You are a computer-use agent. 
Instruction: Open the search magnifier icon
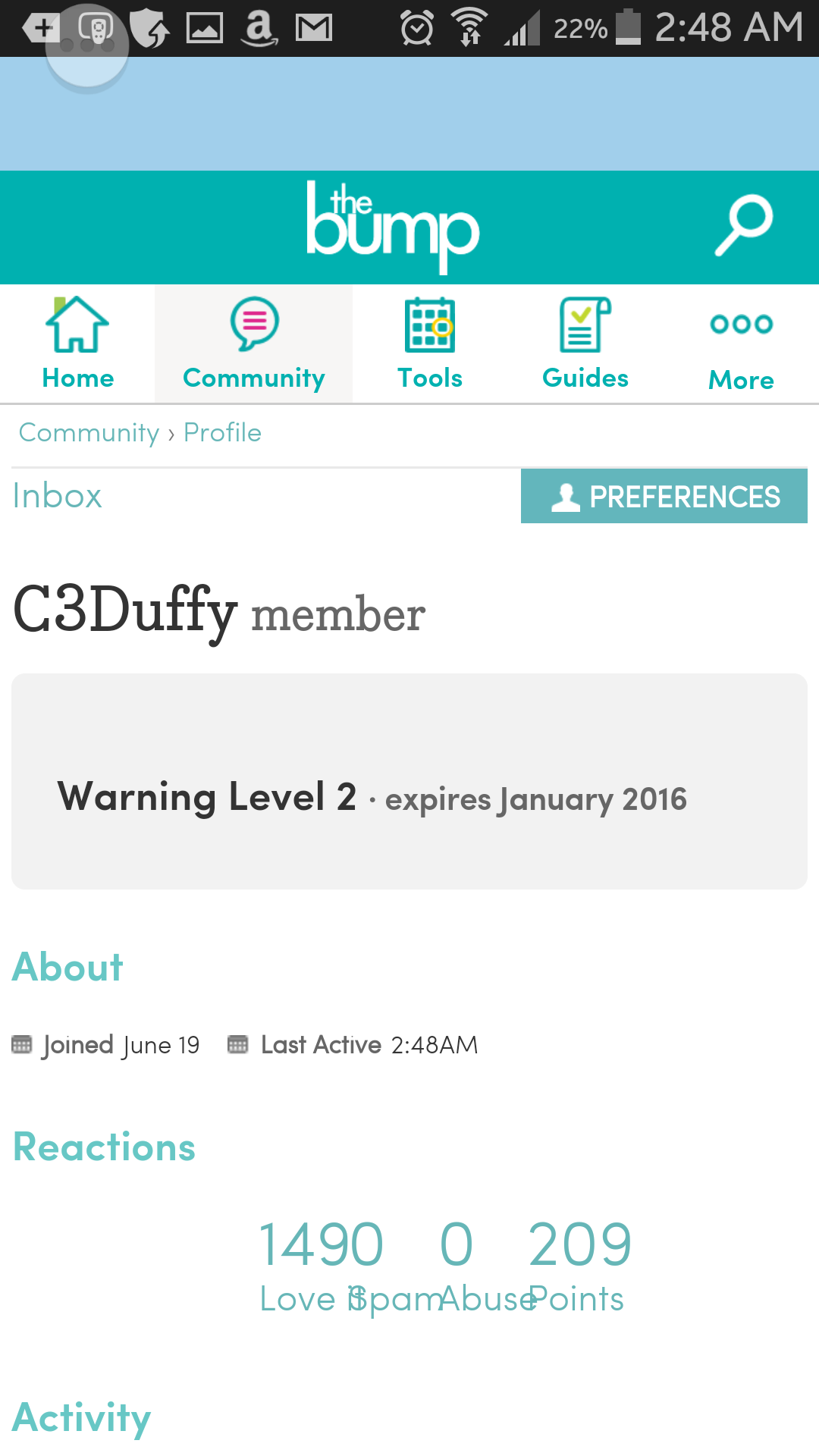pyautogui.click(x=744, y=225)
